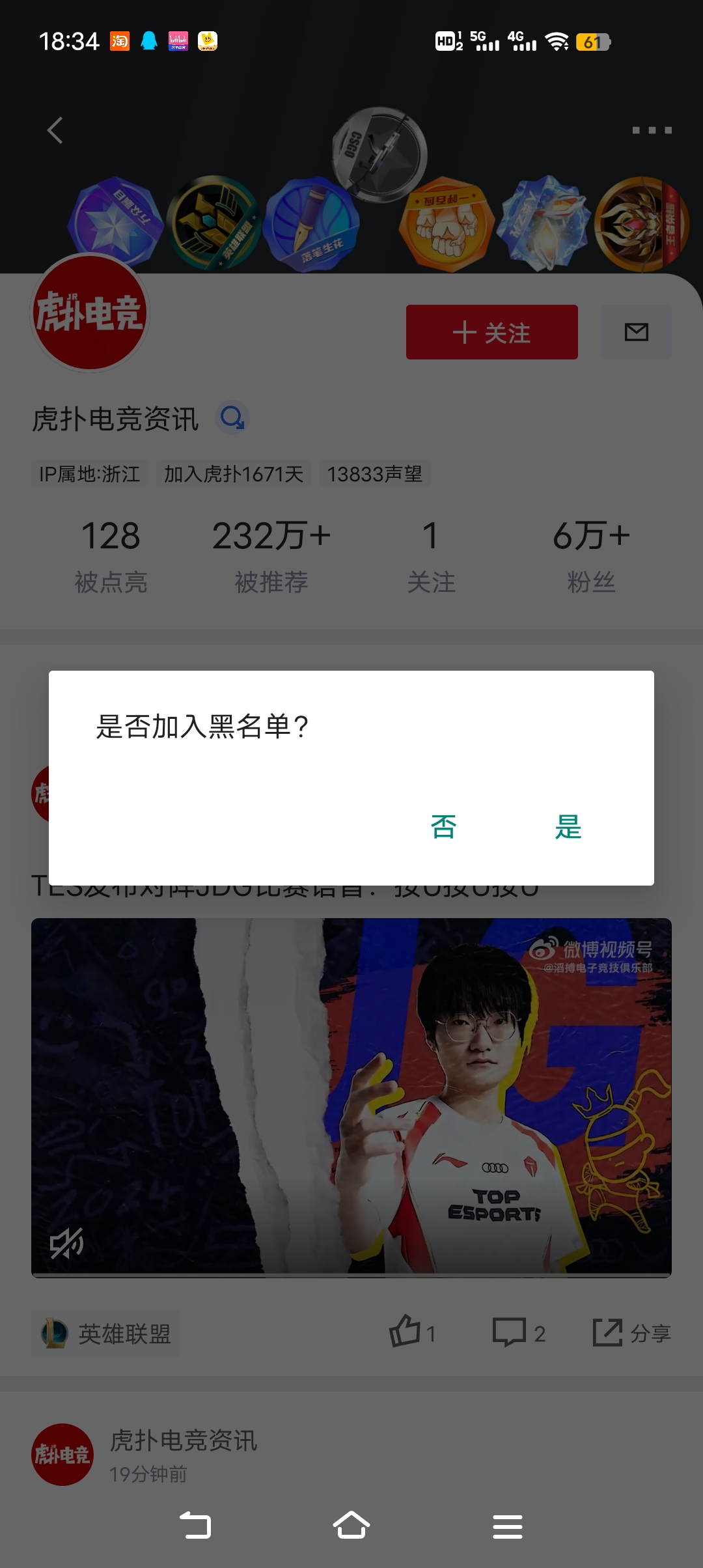703x1568 pixels.
Task: Go to the phone home screen
Action: [x=351, y=1526]
